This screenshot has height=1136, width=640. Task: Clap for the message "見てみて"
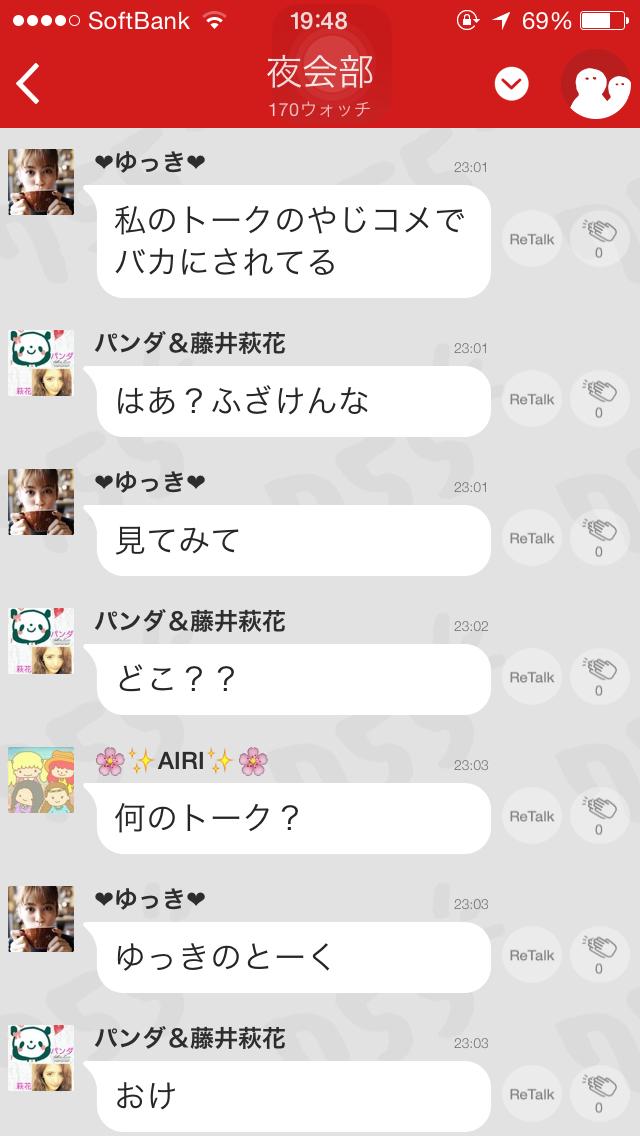click(x=599, y=538)
